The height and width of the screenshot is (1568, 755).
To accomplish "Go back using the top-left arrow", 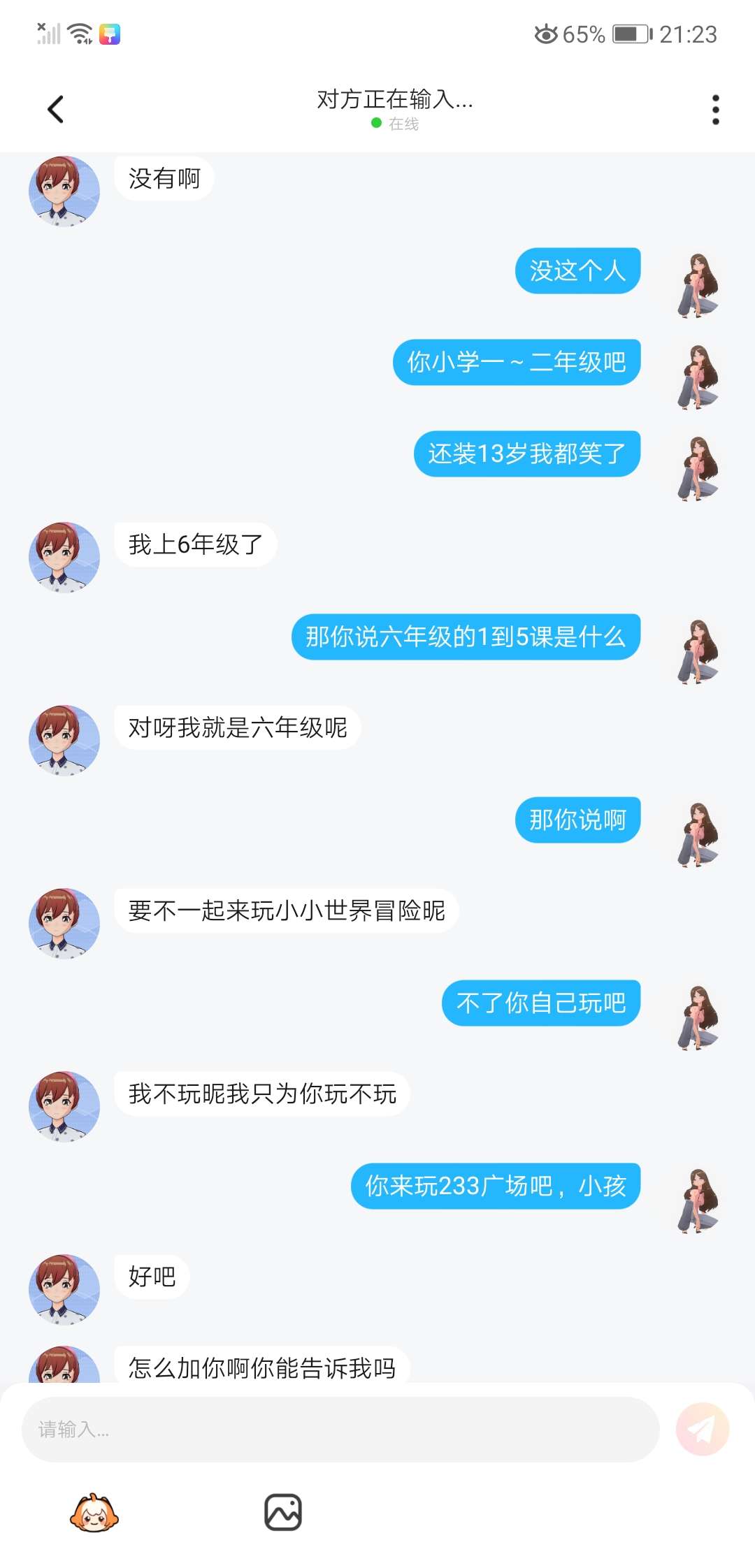I will [56, 110].
